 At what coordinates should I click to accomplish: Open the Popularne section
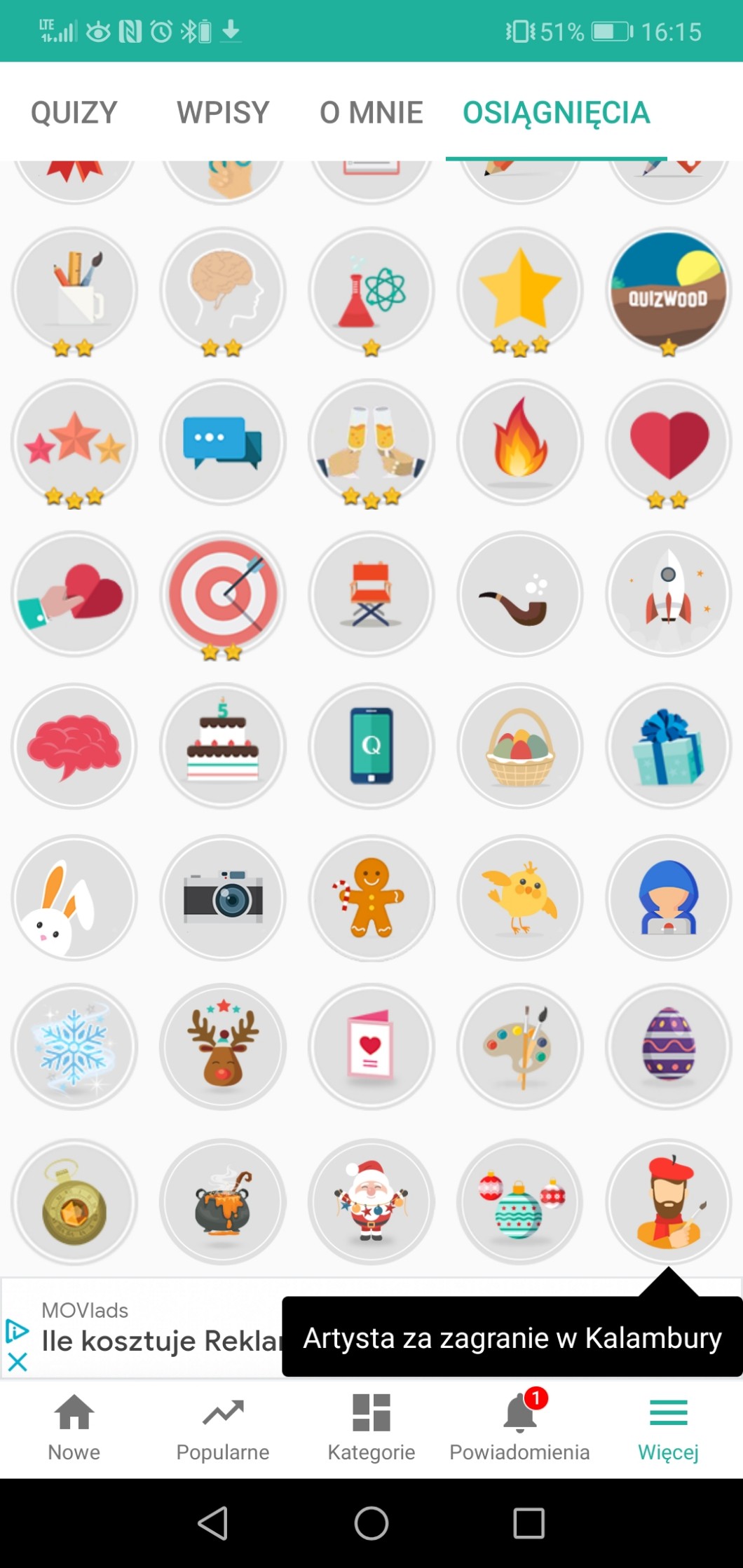click(223, 1427)
